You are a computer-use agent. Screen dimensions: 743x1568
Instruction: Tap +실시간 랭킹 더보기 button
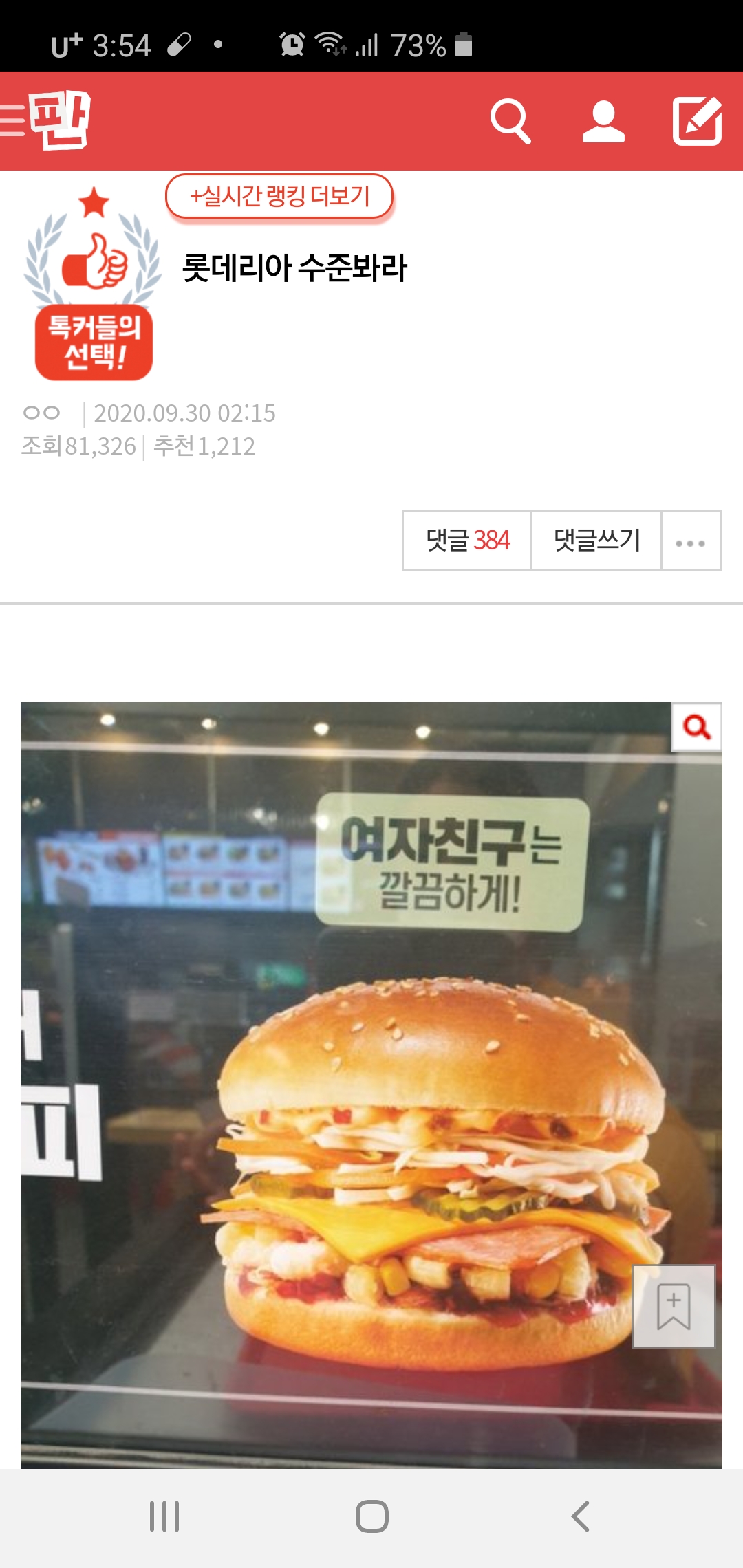[x=279, y=197]
